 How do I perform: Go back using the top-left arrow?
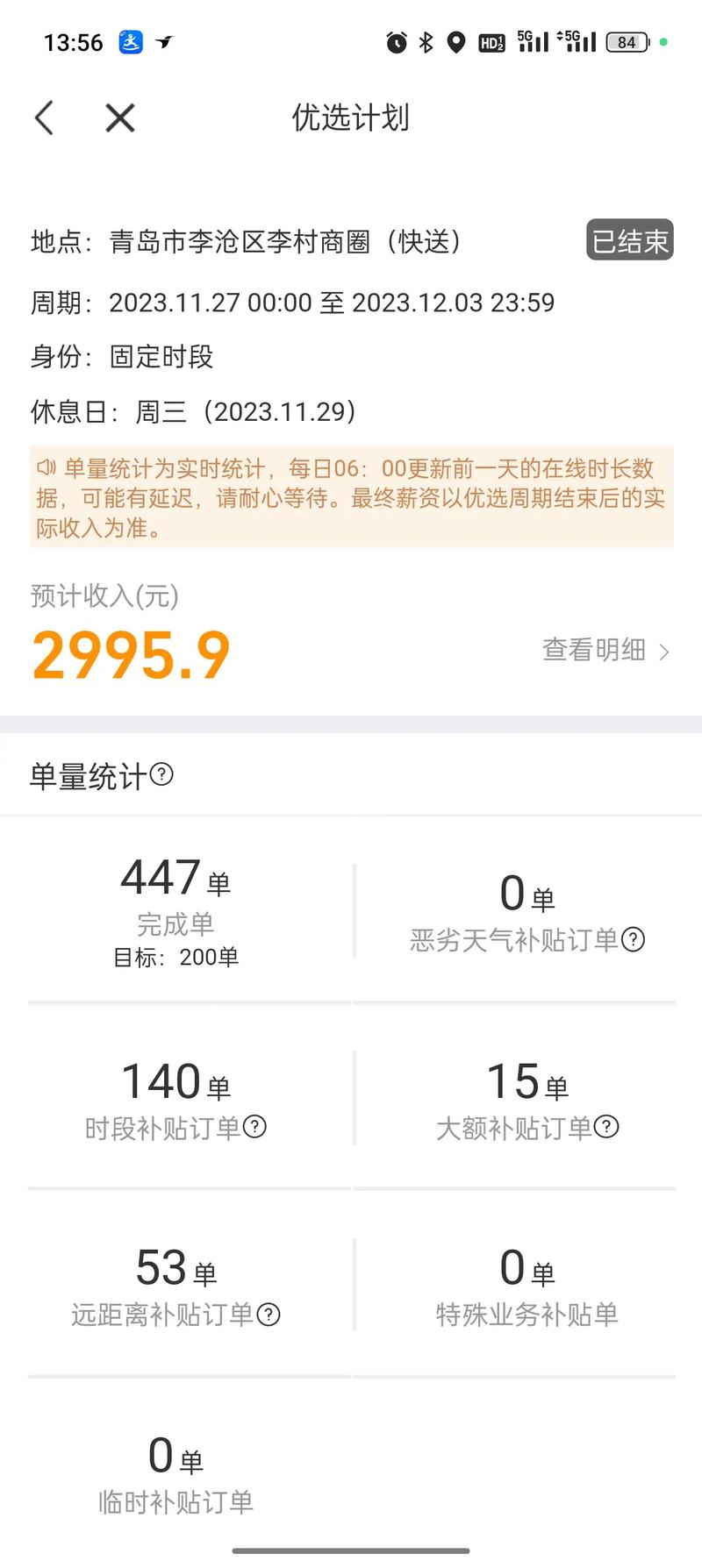tap(45, 118)
